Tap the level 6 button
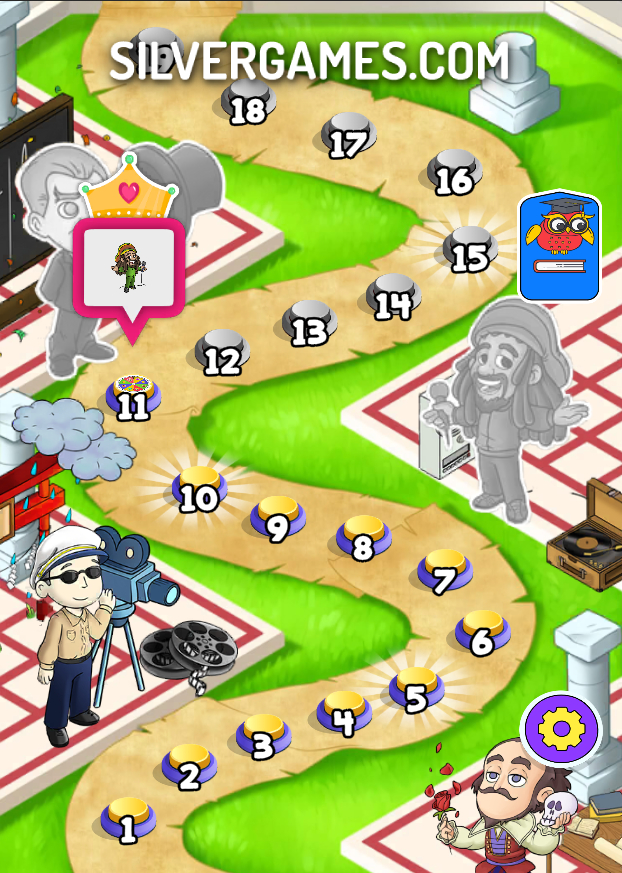This screenshot has width=622, height=873. coord(482,633)
